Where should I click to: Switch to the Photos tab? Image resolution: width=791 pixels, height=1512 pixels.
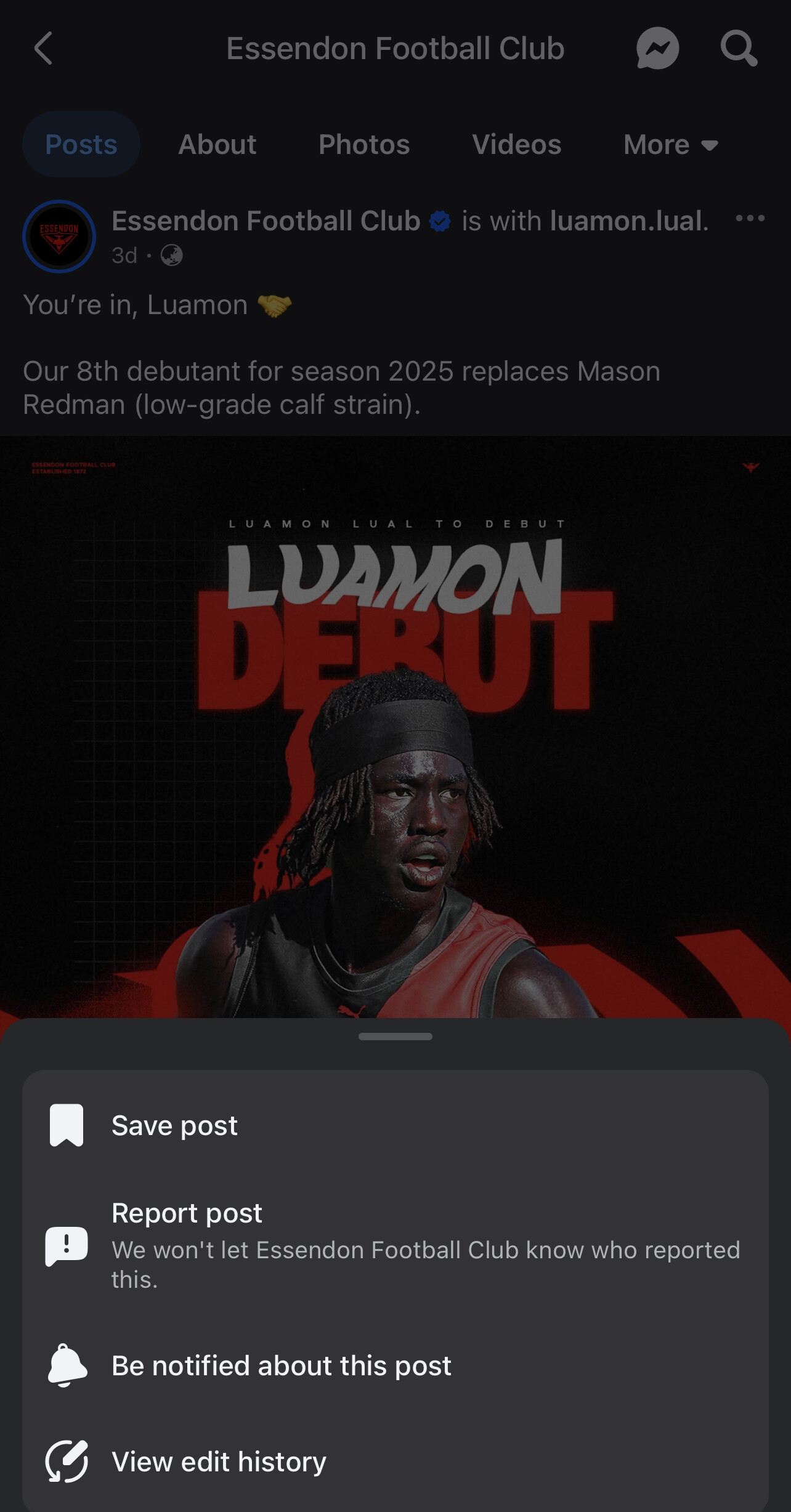pyautogui.click(x=363, y=144)
